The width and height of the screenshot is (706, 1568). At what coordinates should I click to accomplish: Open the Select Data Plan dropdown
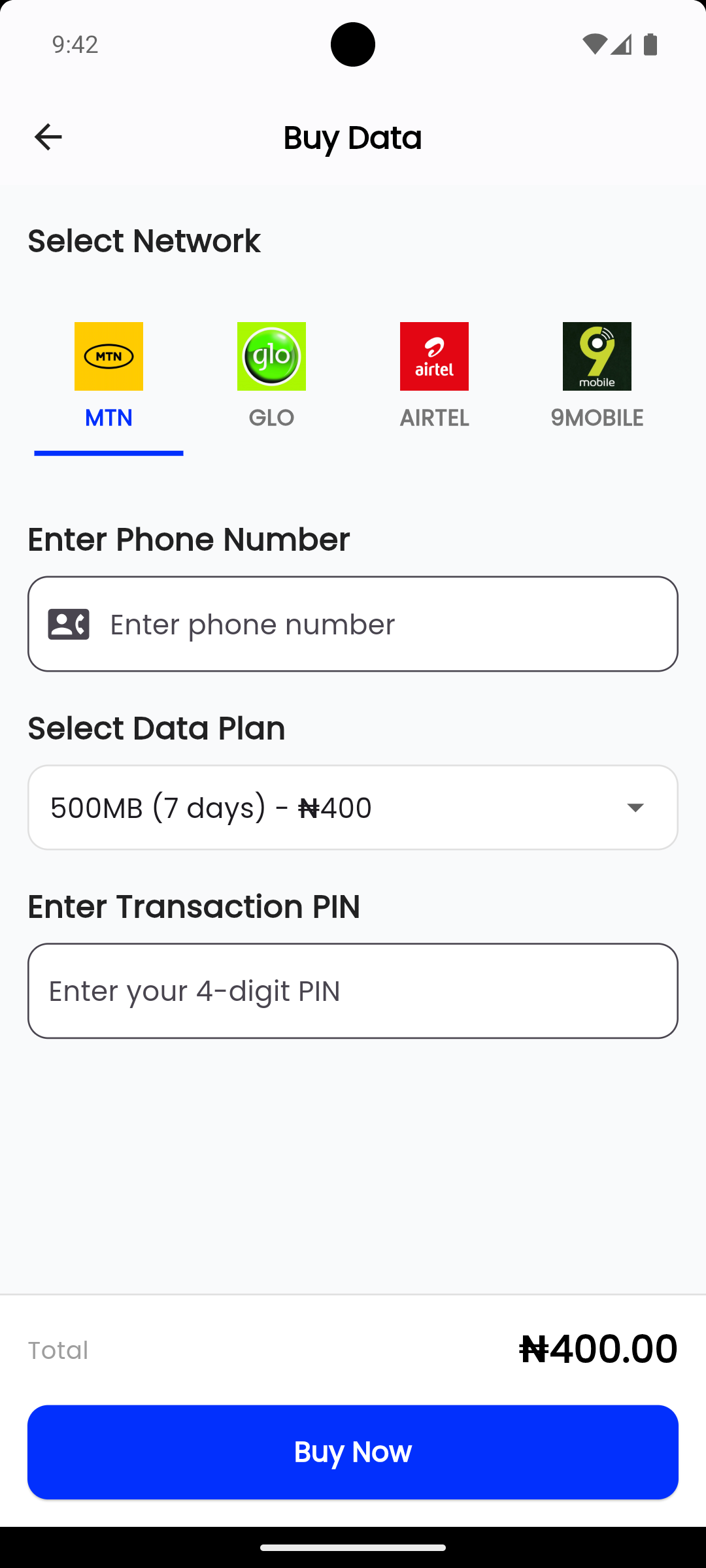tap(353, 807)
